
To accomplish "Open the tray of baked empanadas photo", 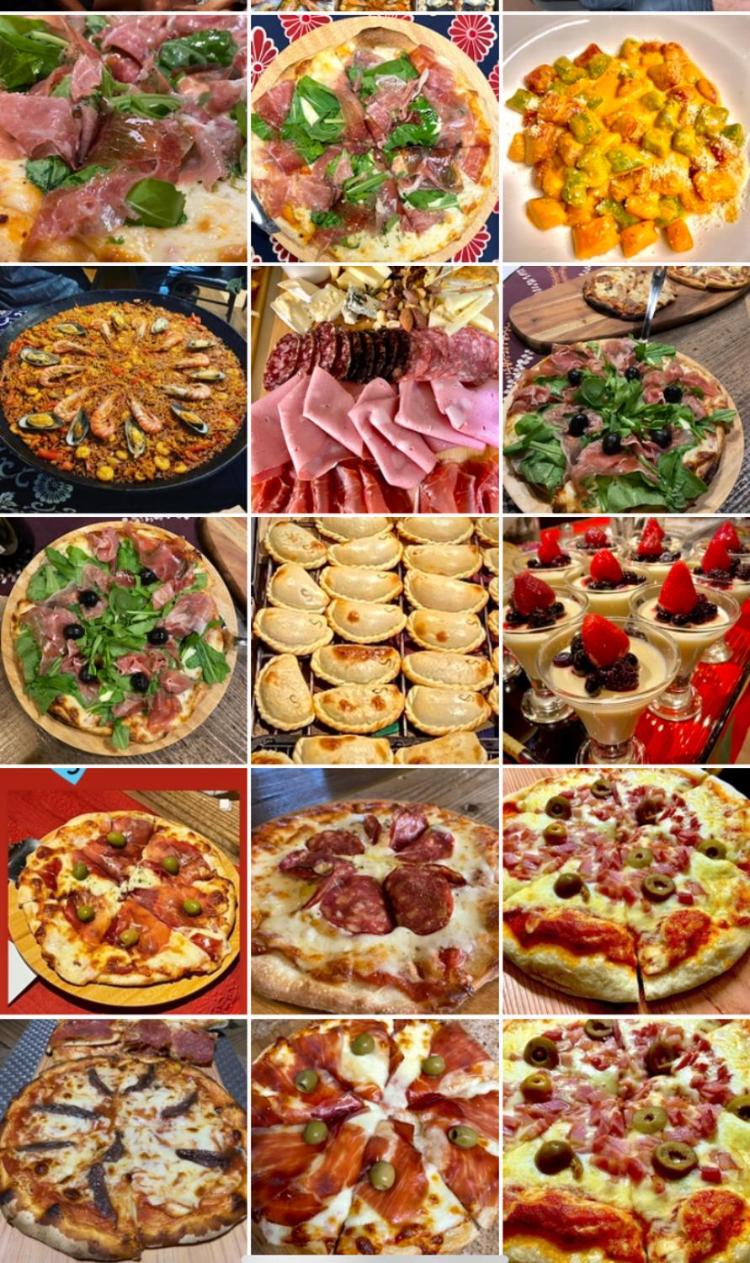I will (375, 640).
